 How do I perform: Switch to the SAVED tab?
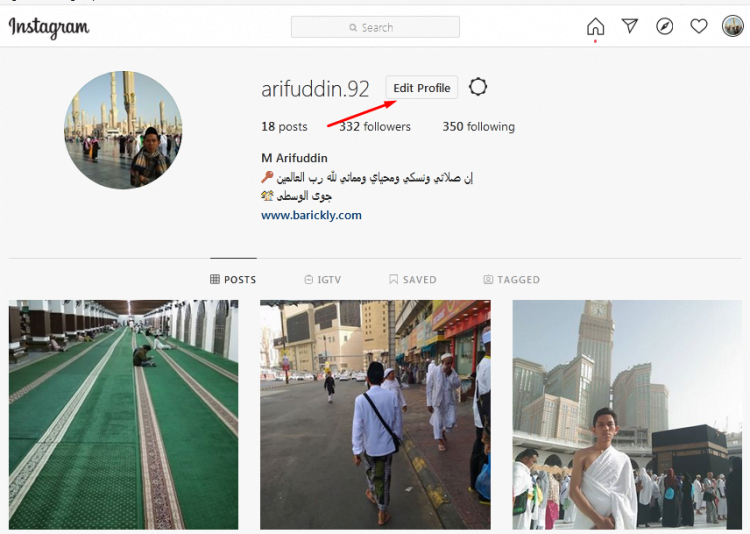tap(412, 280)
